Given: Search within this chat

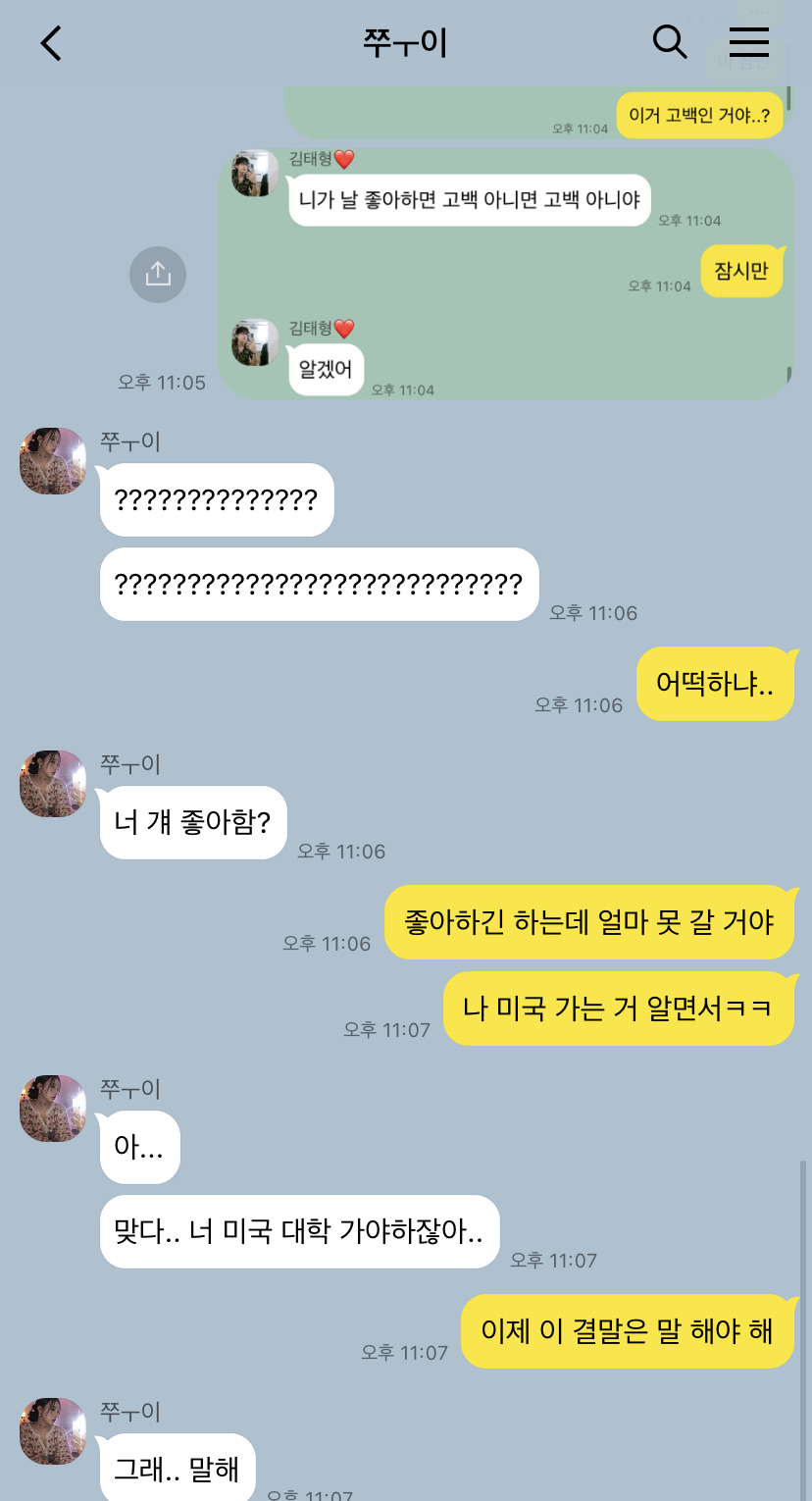Looking at the screenshot, I should click(670, 42).
